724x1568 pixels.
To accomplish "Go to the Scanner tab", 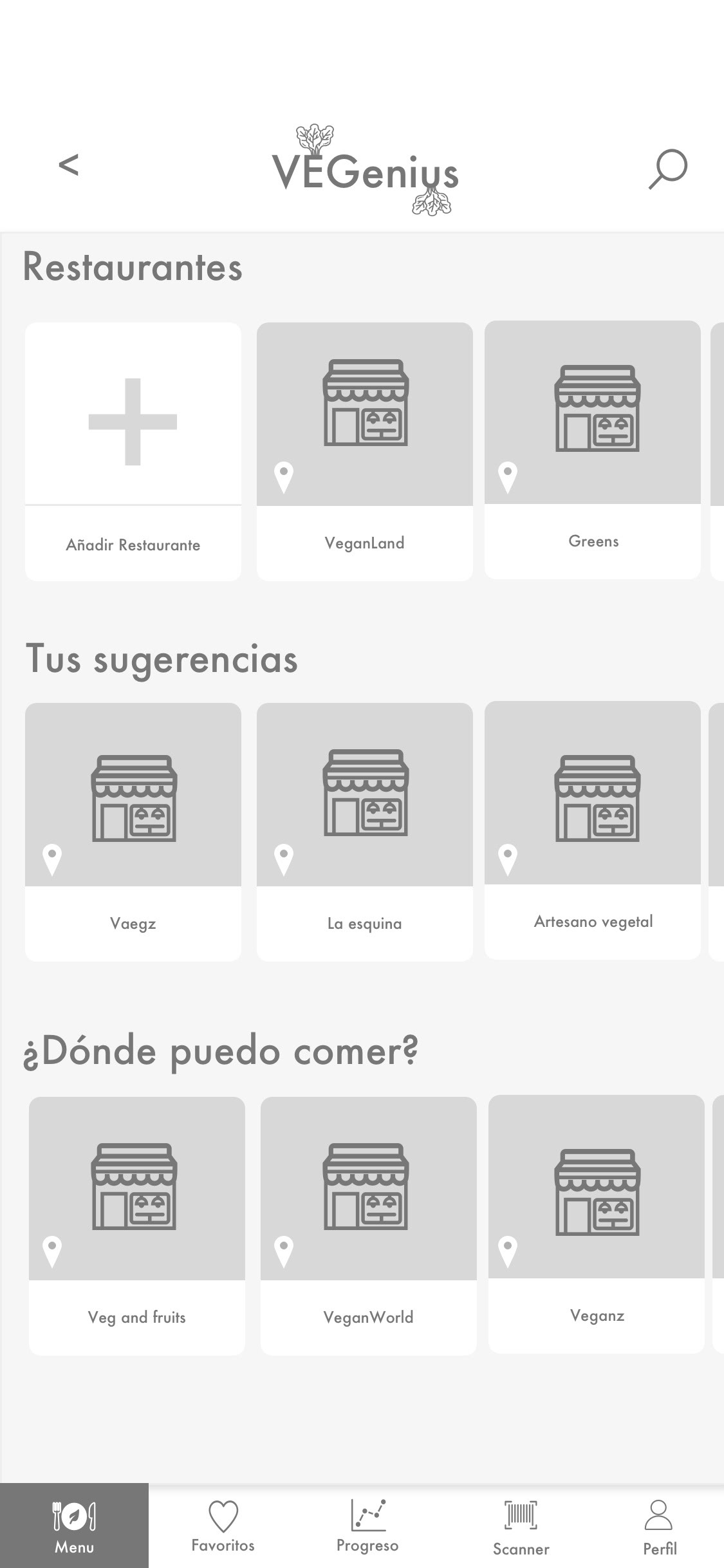I will 521,1527.
